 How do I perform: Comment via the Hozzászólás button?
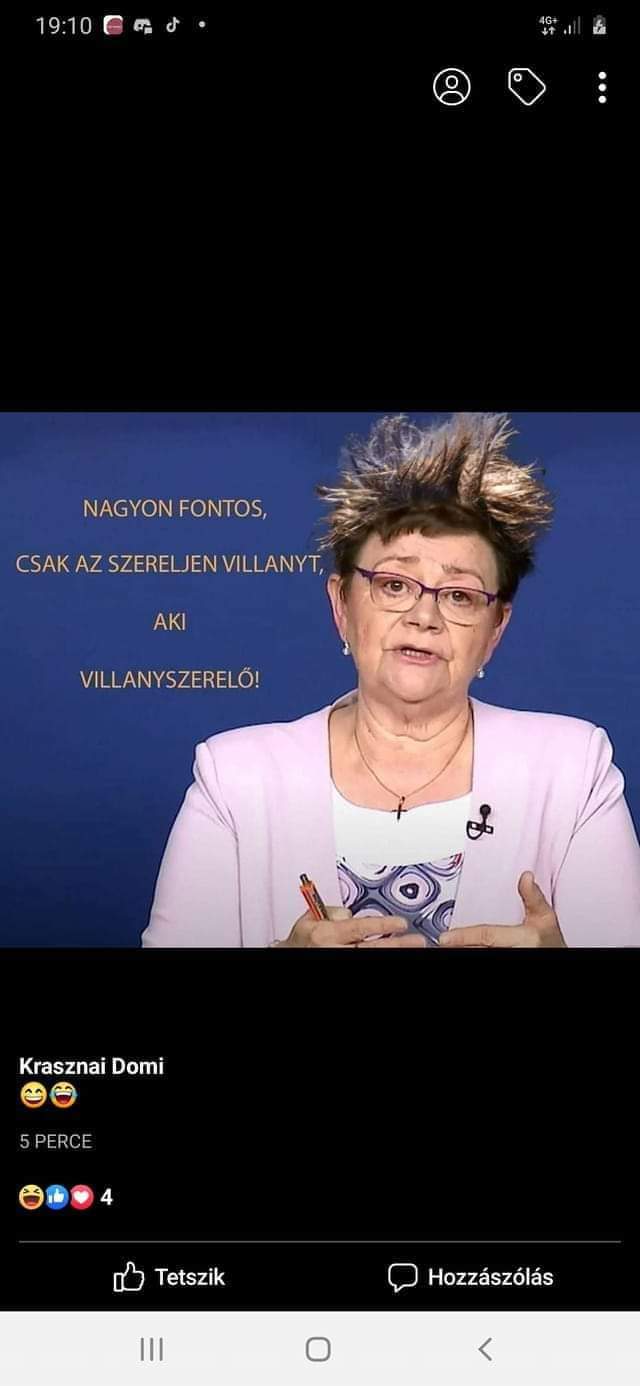[470, 1277]
